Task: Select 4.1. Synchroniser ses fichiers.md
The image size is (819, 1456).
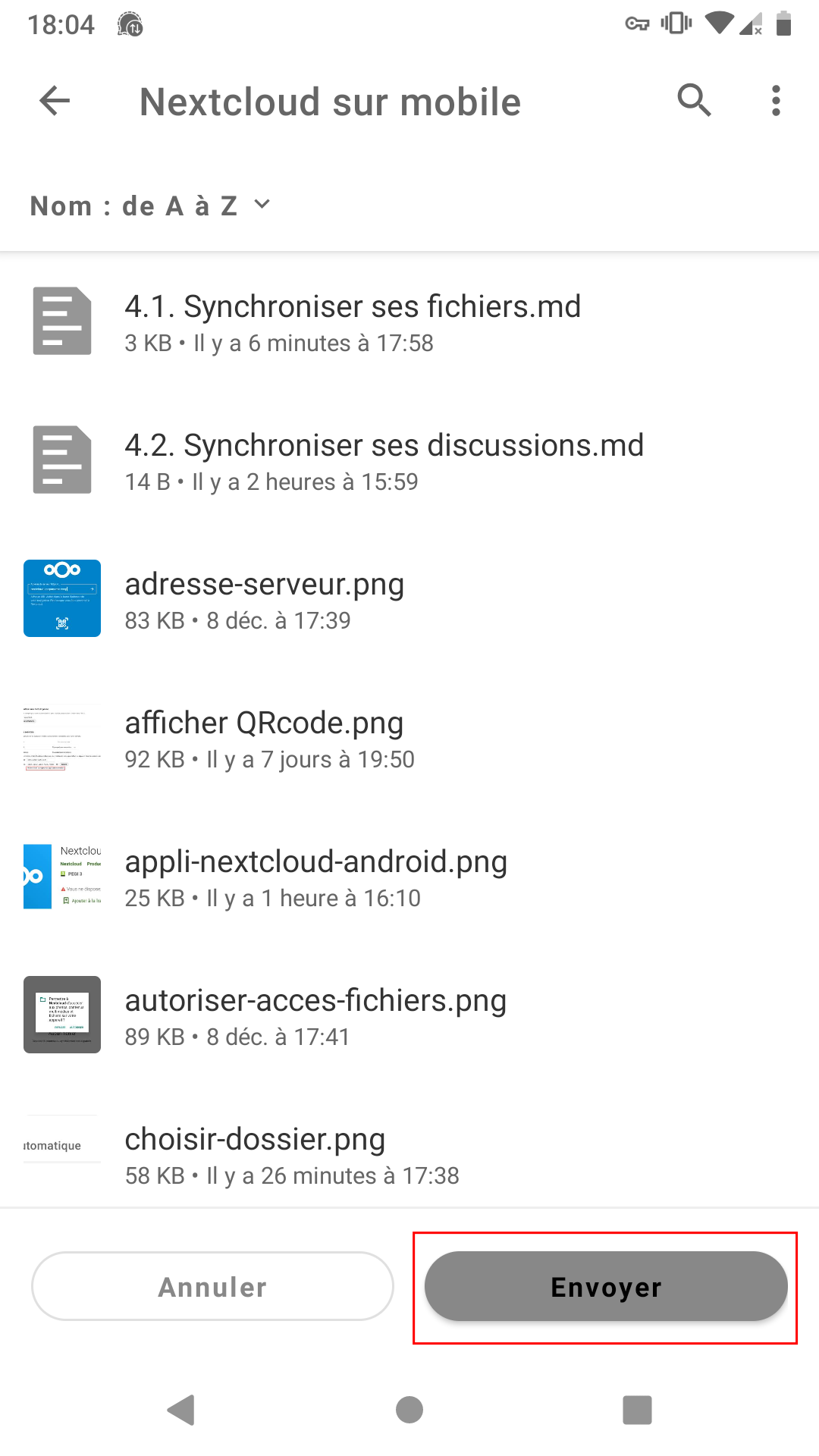Action: [353, 322]
